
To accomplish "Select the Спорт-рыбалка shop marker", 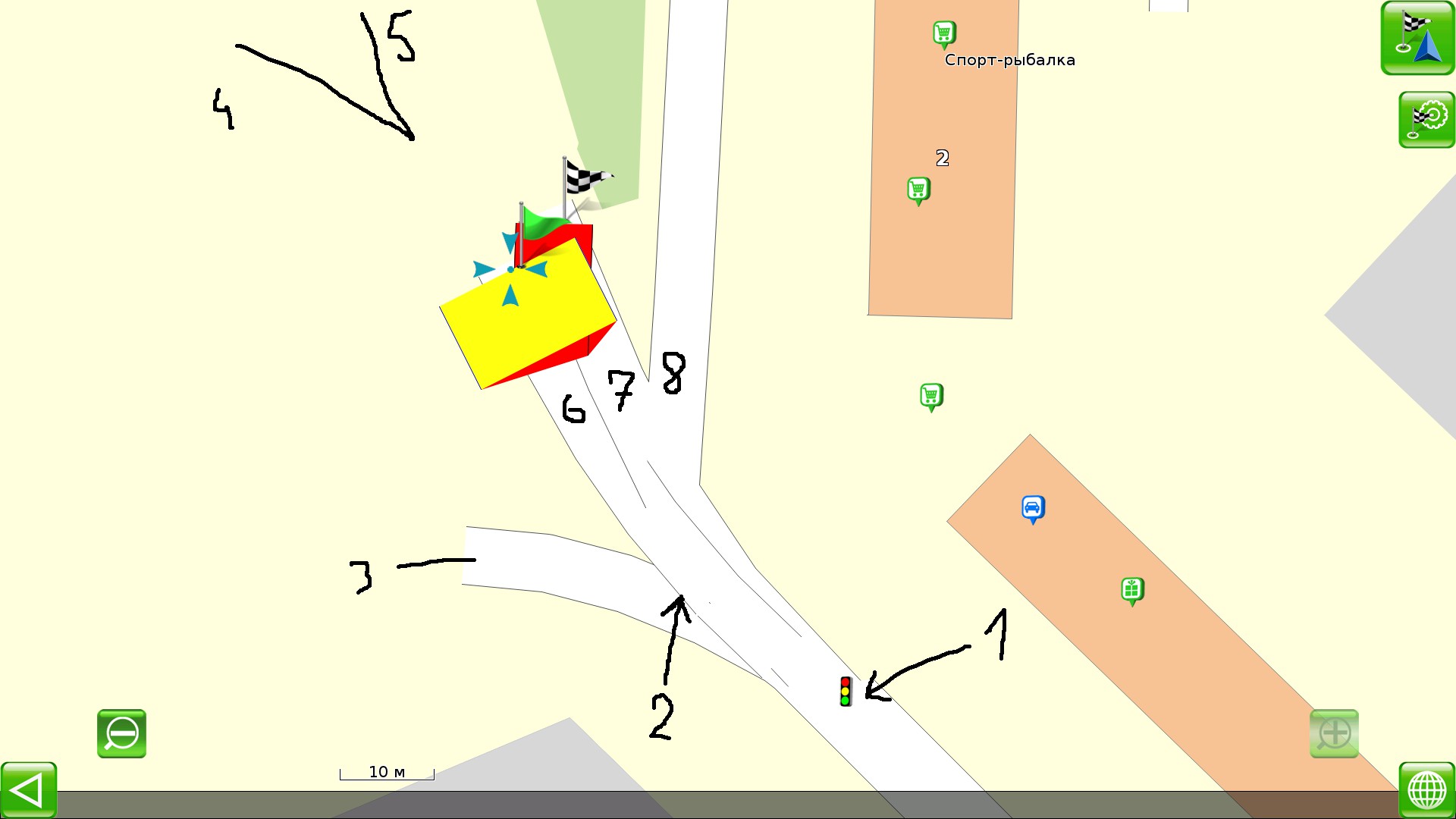I will [943, 34].
